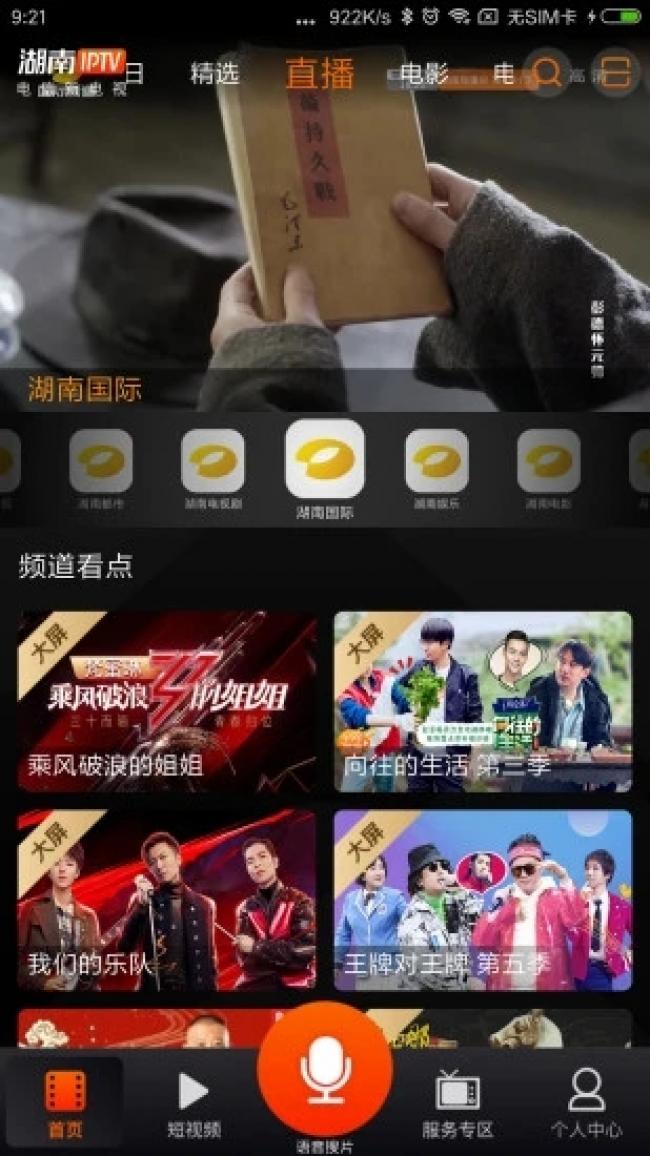Open 我们的乐队 show card
This screenshot has height=1156, width=650.
point(167,899)
